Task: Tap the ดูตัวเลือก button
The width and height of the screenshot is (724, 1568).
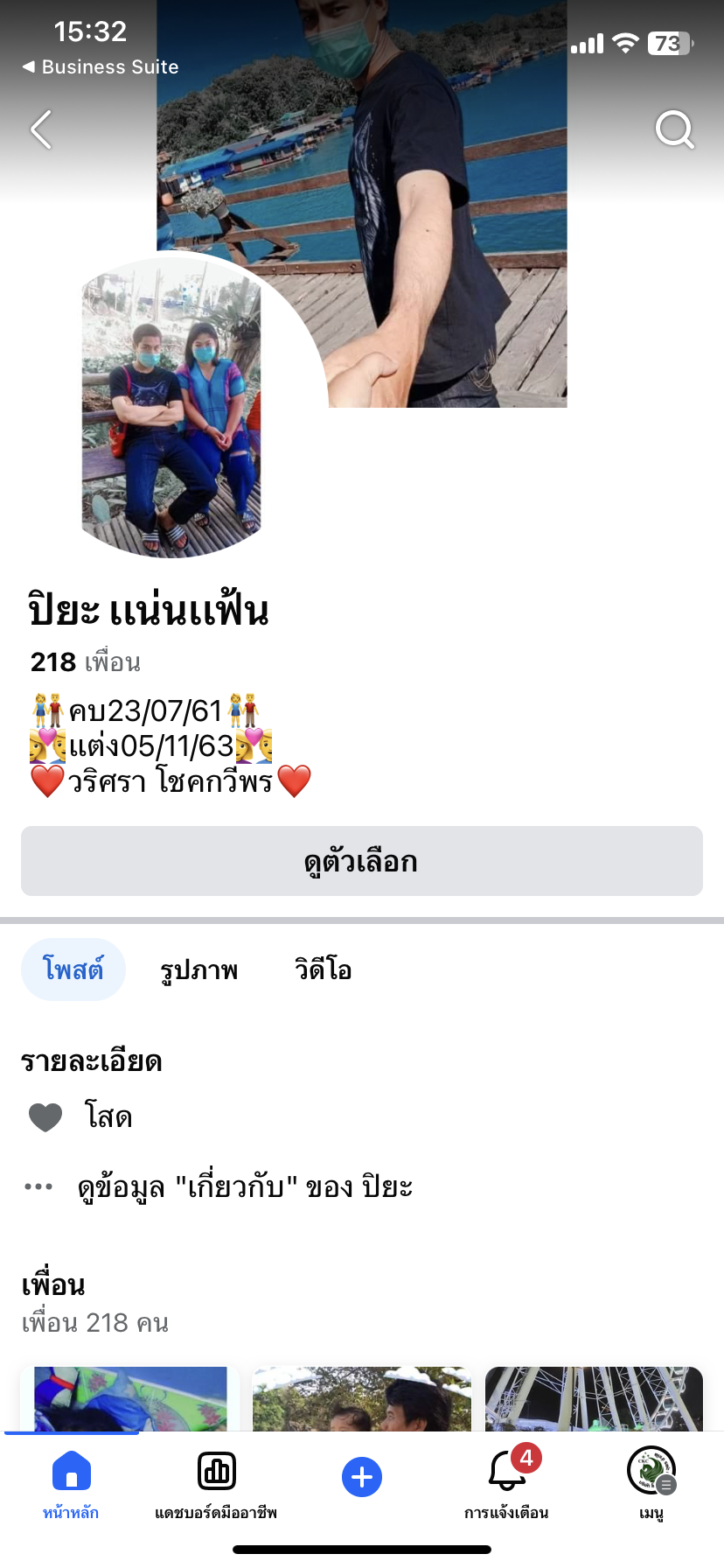Action: click(x=362, y=861)
